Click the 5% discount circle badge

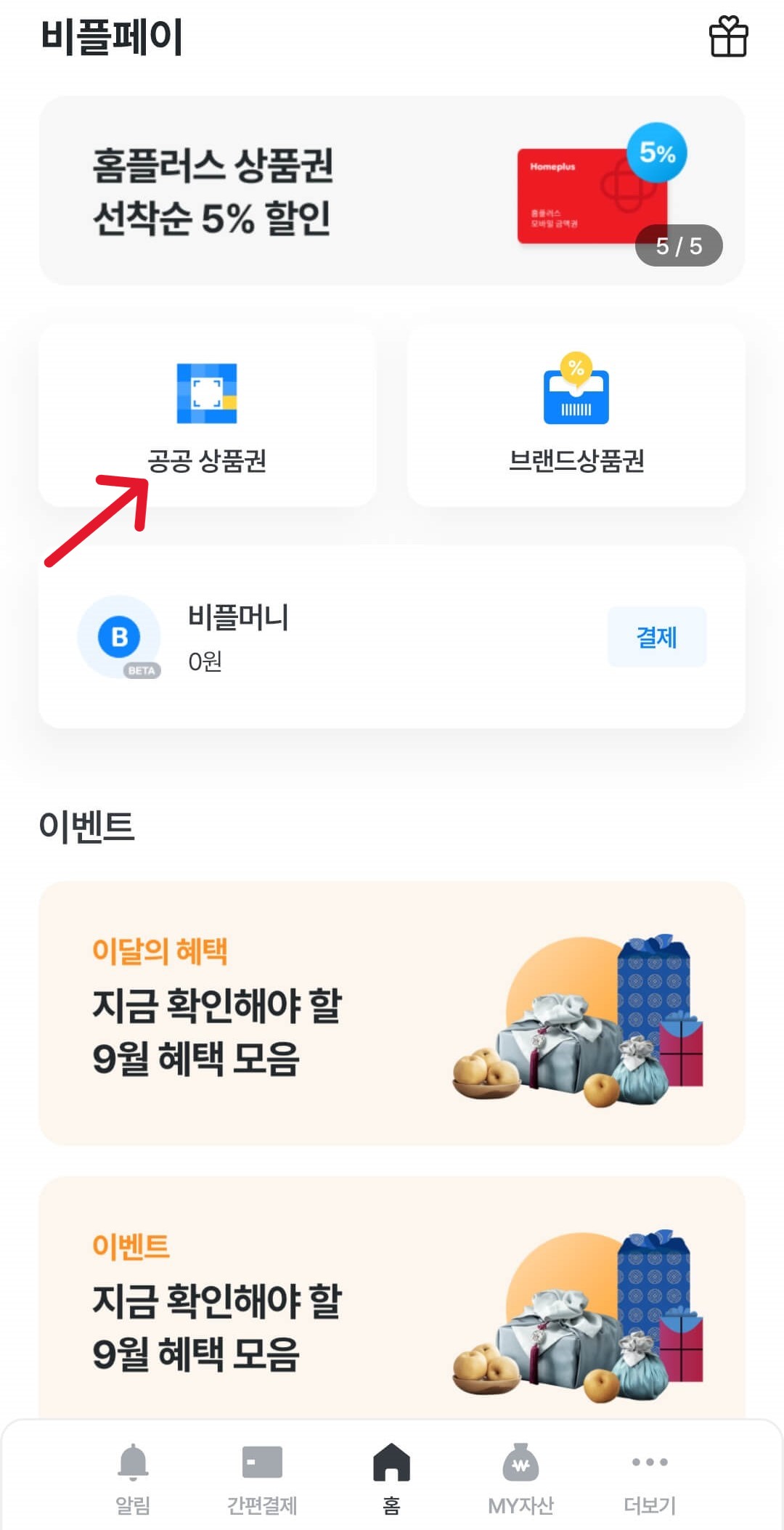tap(655, 152)
